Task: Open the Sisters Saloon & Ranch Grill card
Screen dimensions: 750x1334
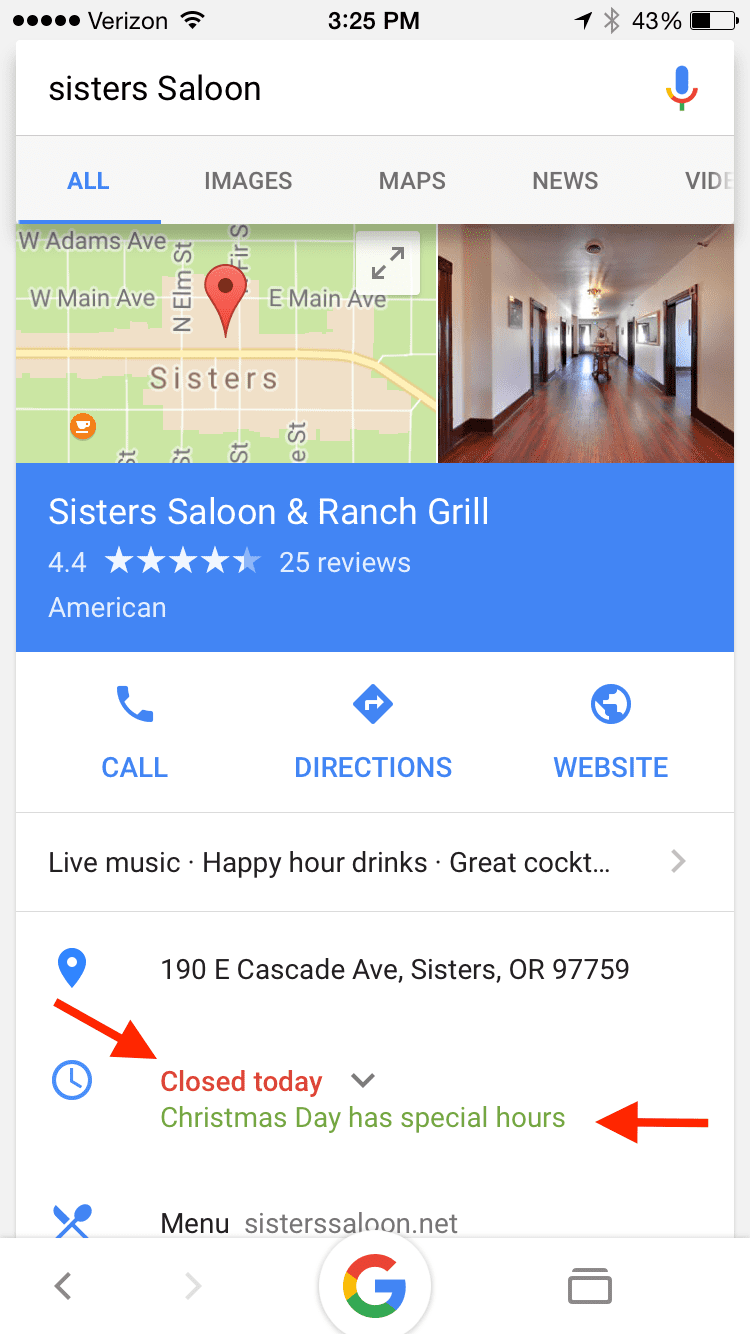Action: tap(375, 557)
